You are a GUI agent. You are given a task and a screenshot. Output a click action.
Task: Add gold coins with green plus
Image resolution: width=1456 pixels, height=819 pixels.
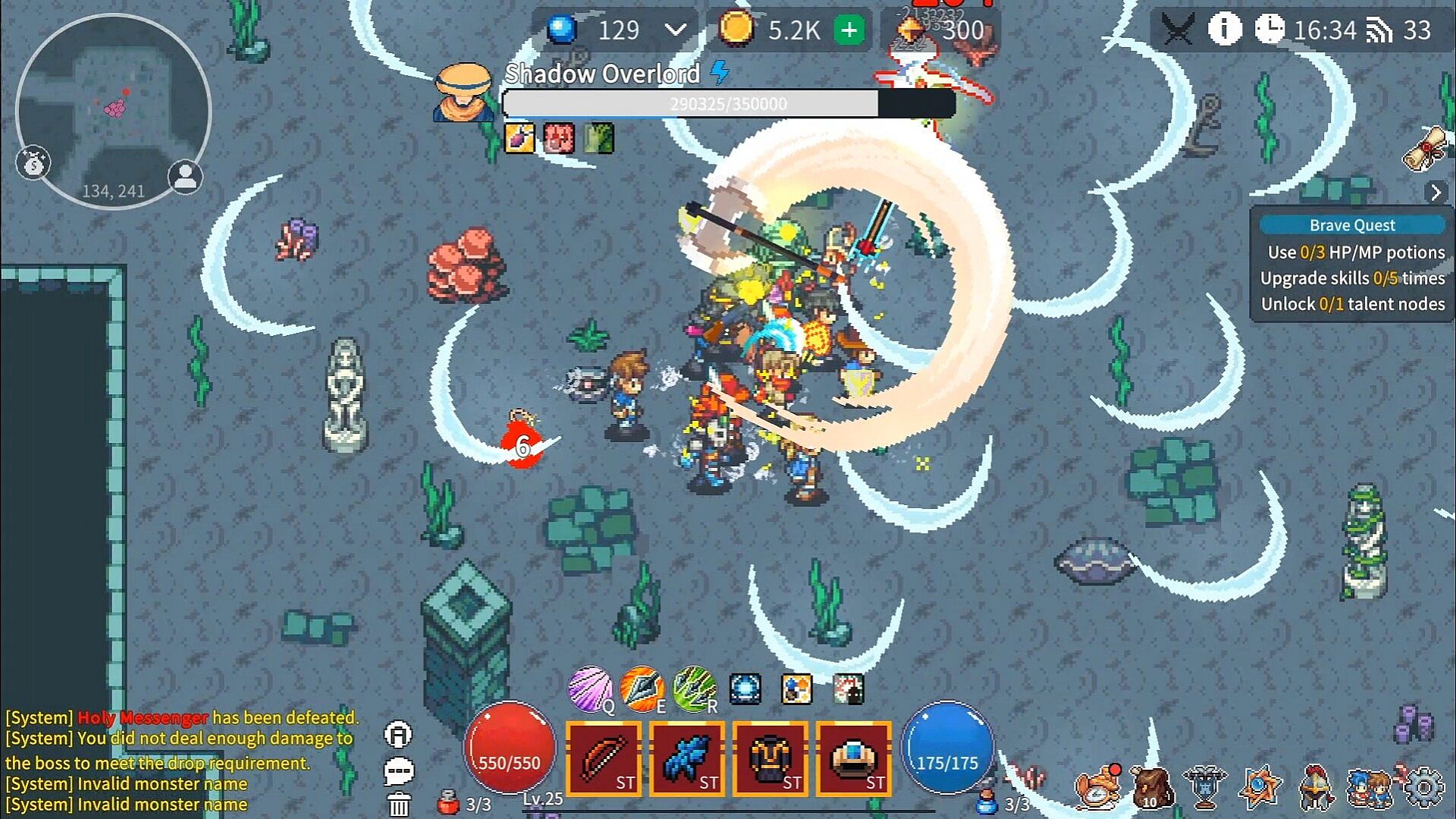pyautogui.click(x=849, y=30)
